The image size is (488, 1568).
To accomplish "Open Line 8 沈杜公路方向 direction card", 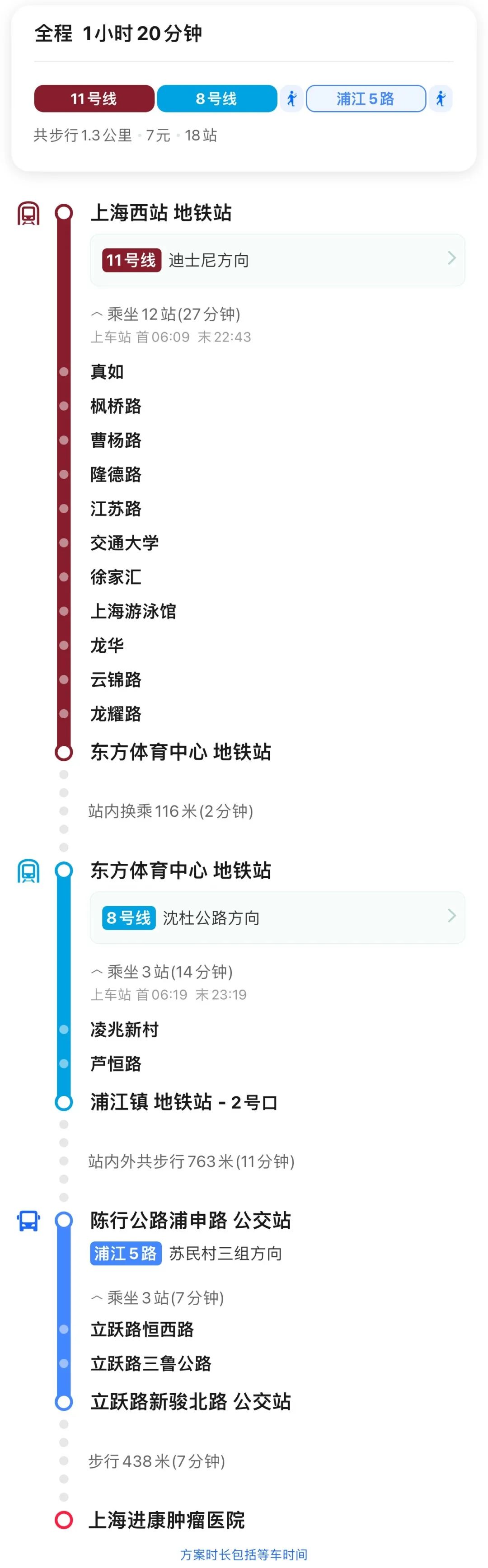I will [x=277, y=917].
